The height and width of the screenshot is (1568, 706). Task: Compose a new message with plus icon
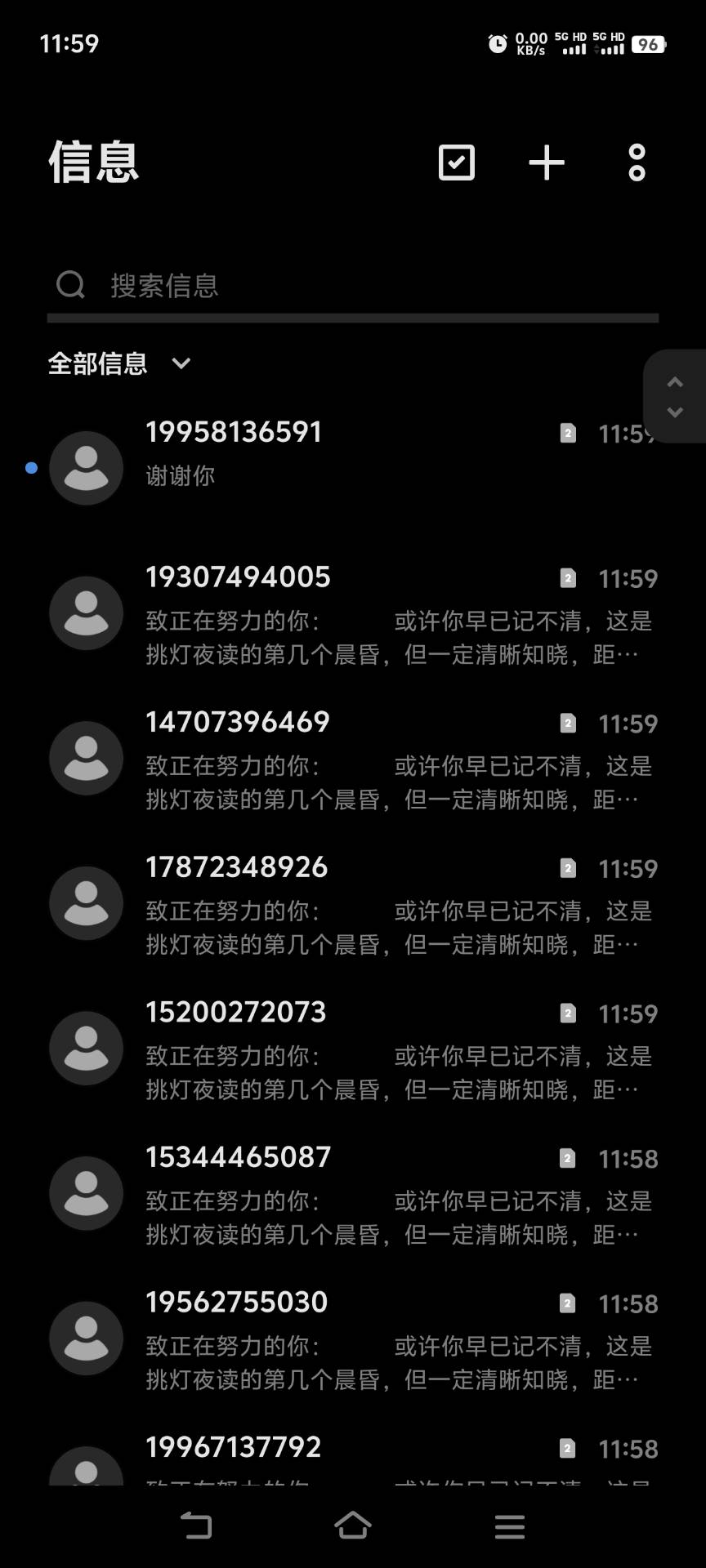547,163
